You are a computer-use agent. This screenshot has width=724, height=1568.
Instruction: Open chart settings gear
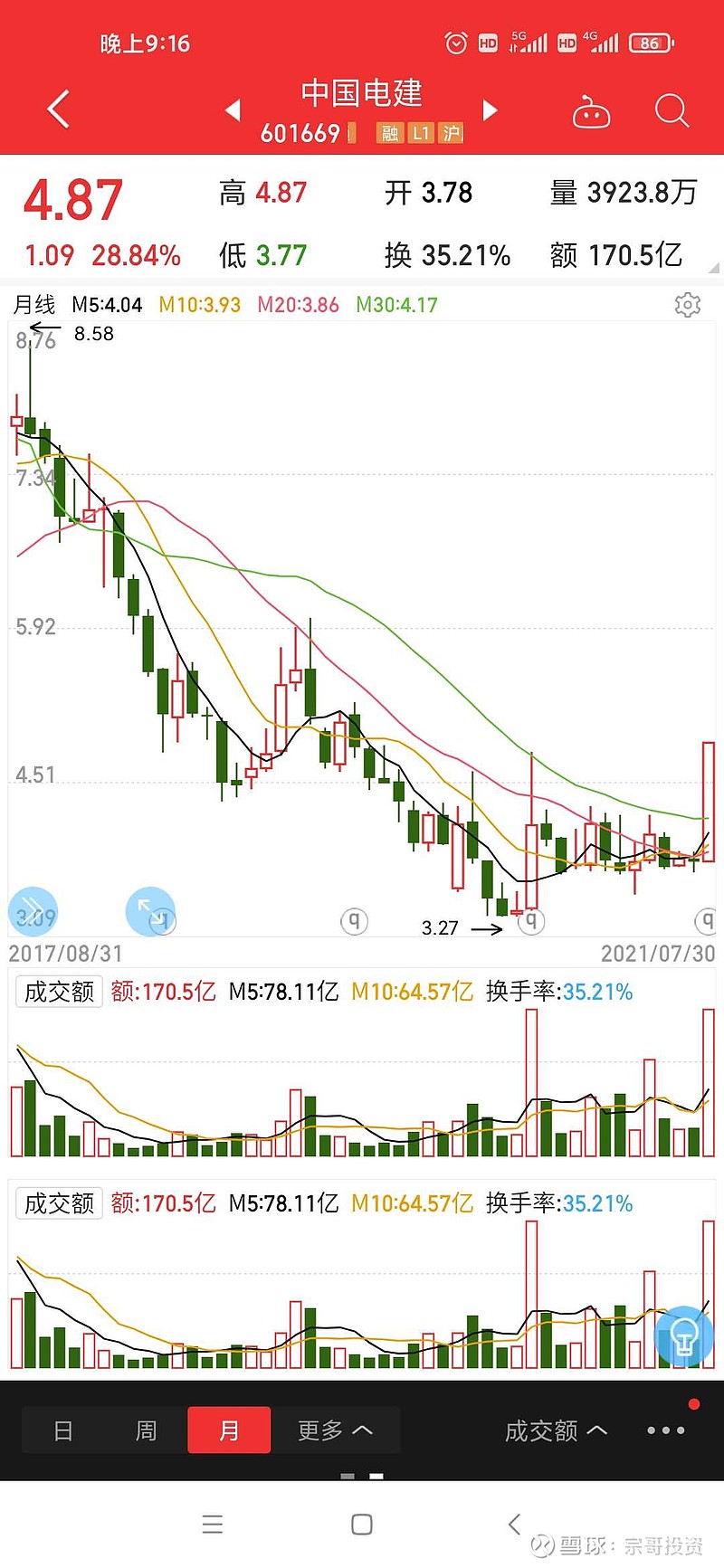pos(688,305)
